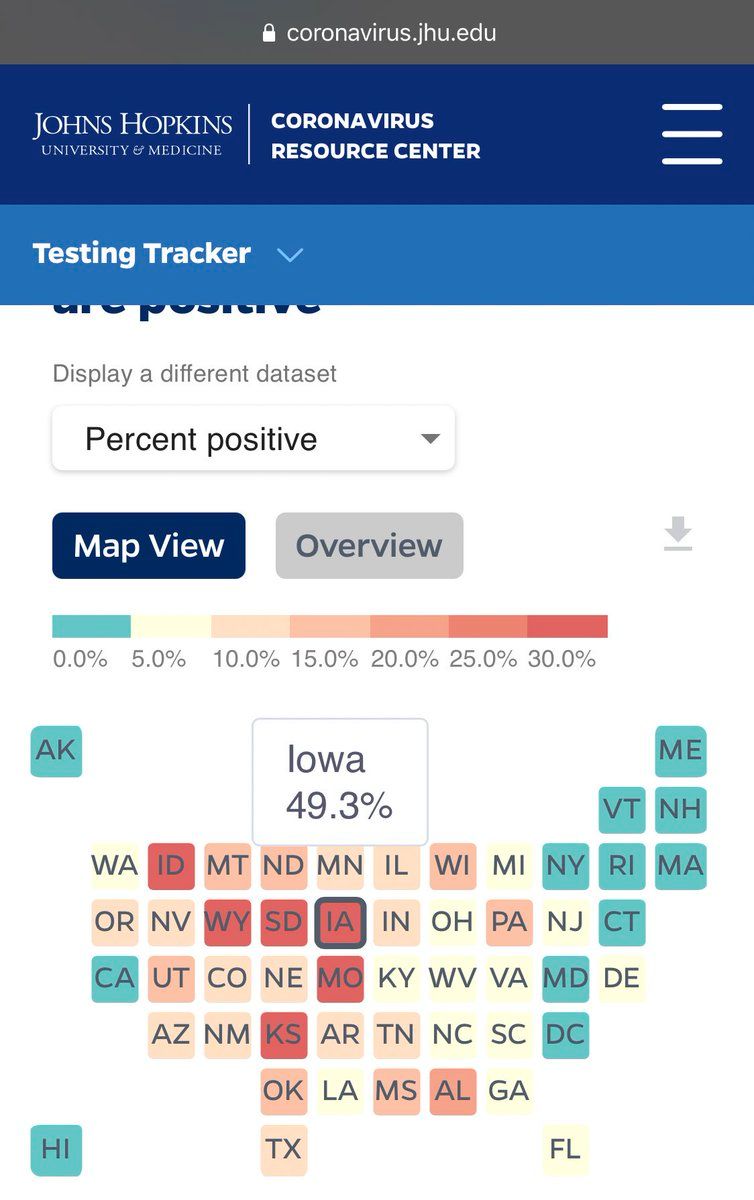The image size is (754, 1200).
Task: Tap the address bar URL
Action: [x=391, y=33]
